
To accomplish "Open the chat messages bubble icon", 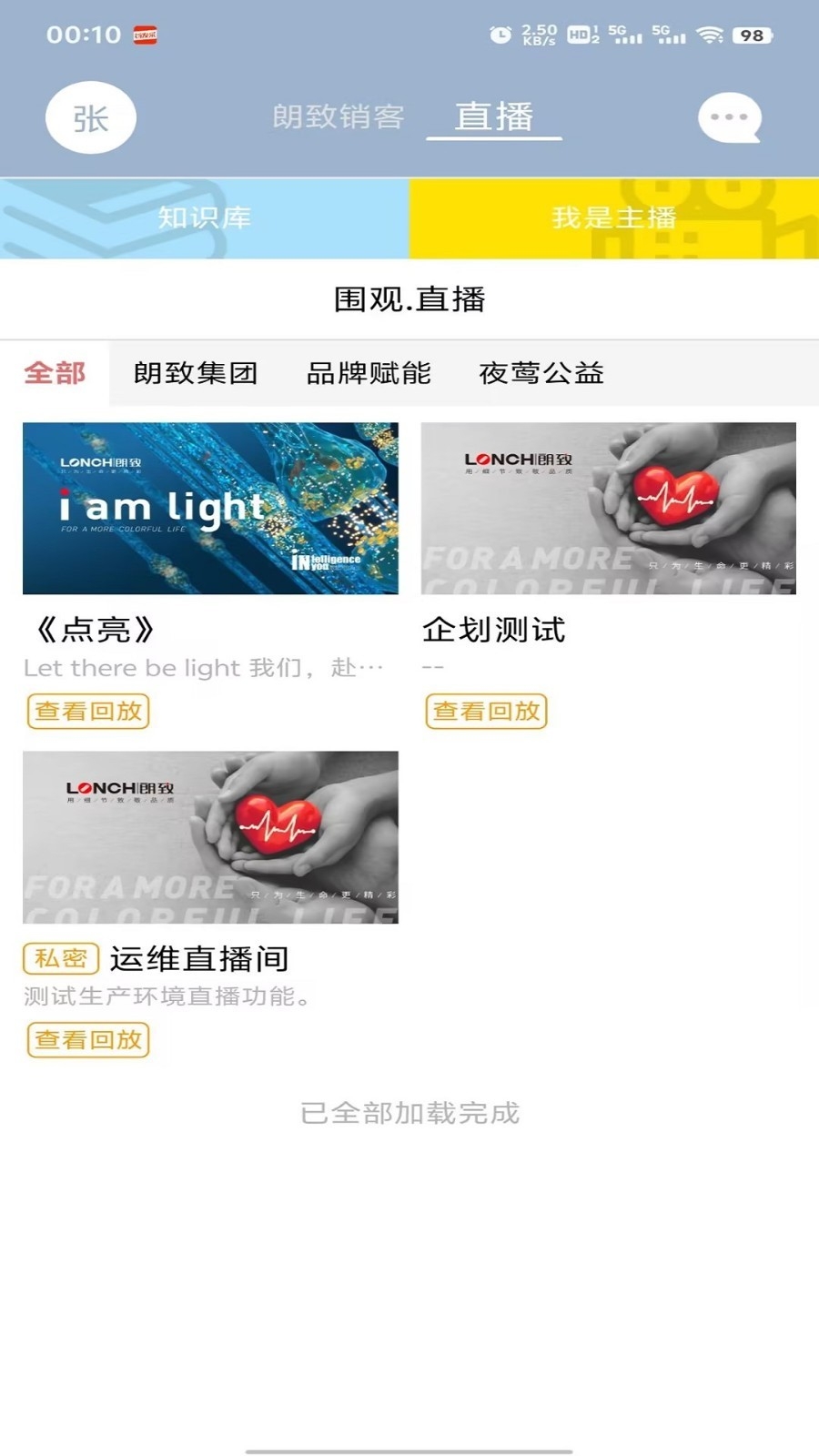I will (729, 117).
